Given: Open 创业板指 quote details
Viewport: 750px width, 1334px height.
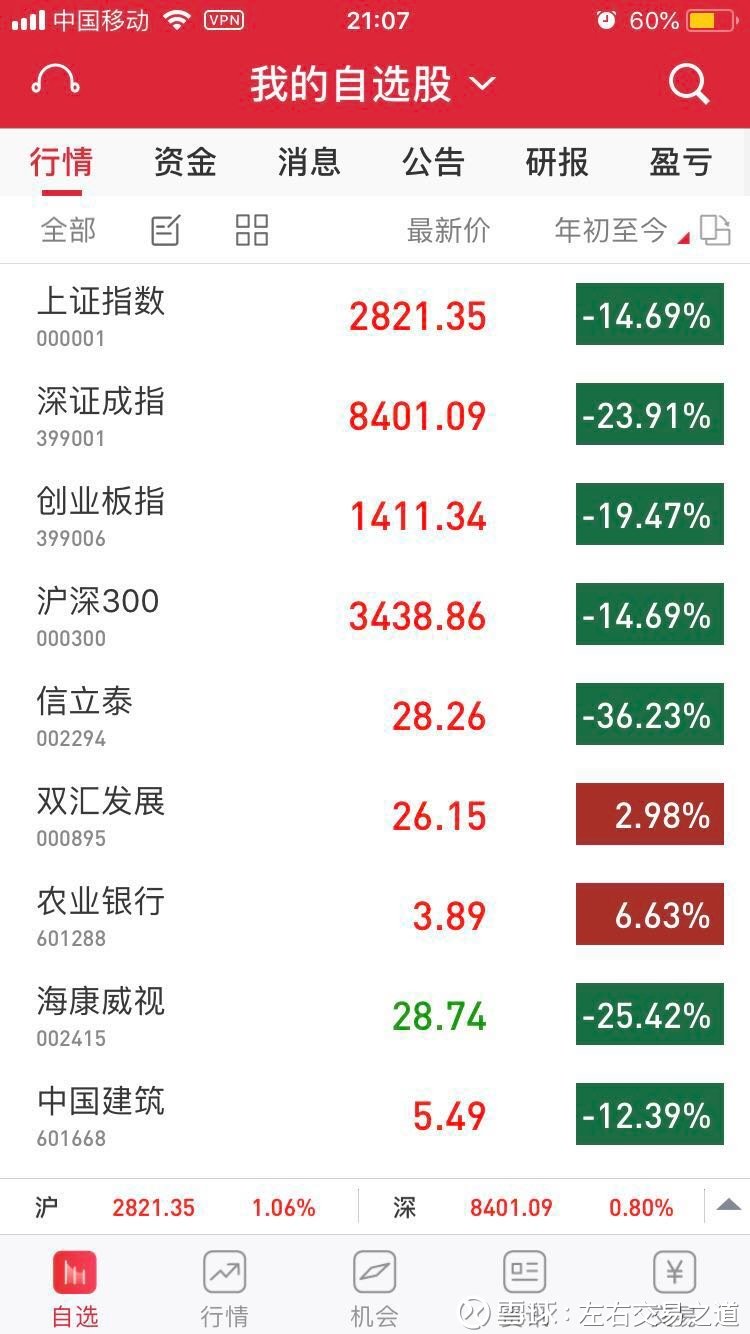Looking at the screenshot, I should [100, 514].
